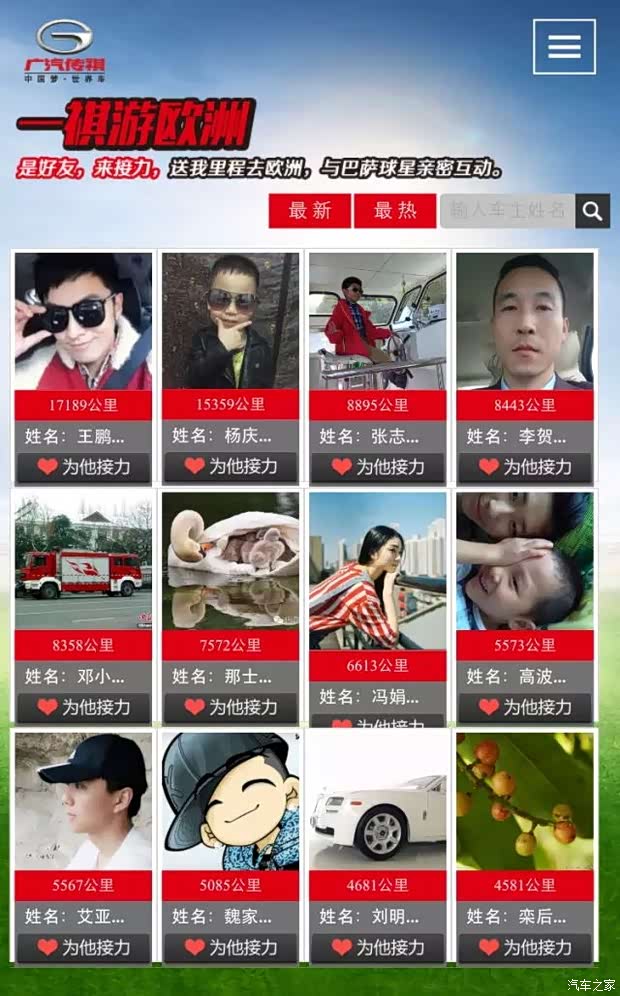This screenshot has height=996, width=620.
Task: Tap 为他接力 for 刘明 with 4681公里
Action: click(x=378, y=947)
